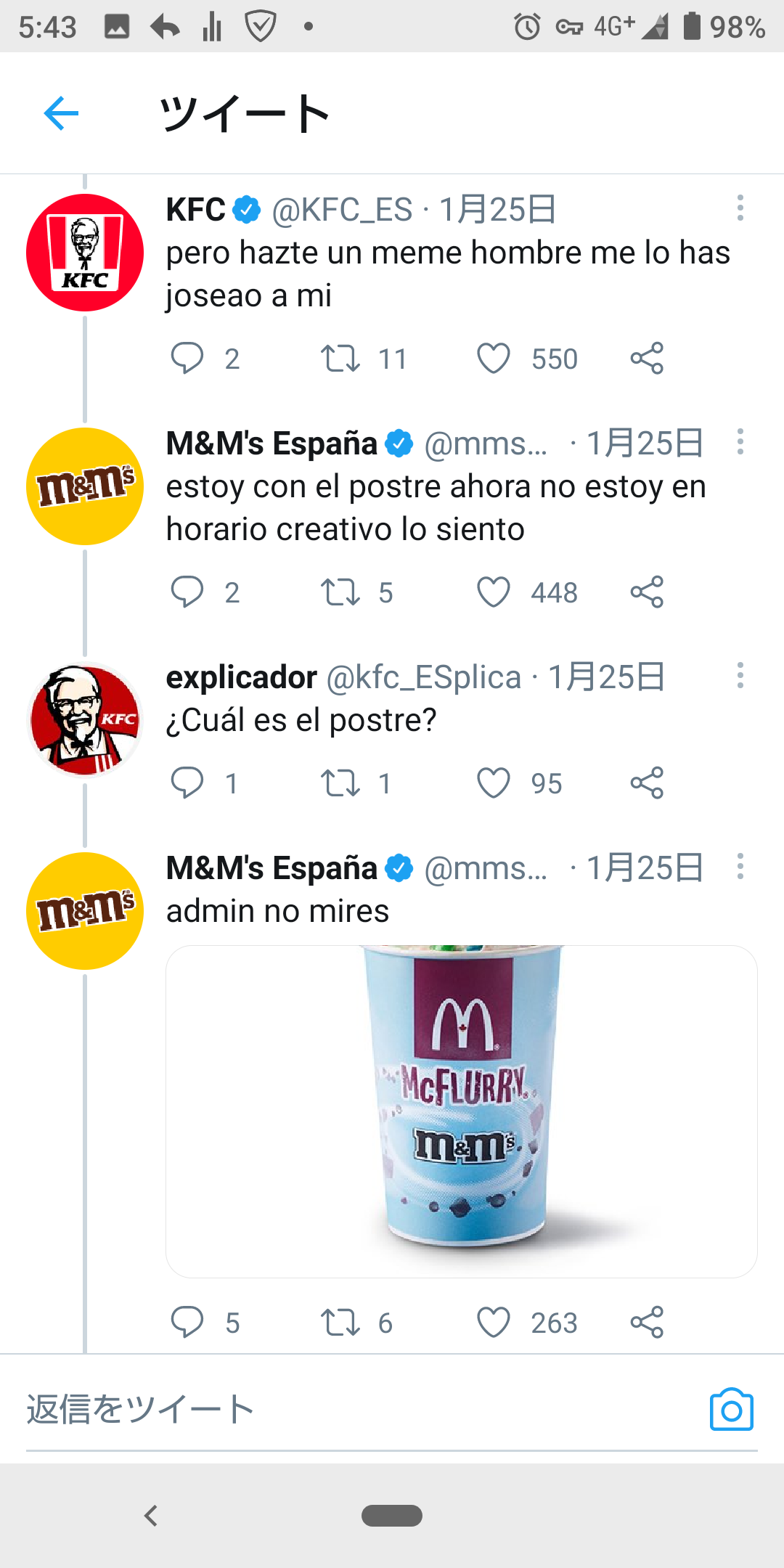View the McFlurry image in full
The width and height of the screenshot is (784, 1568).
pos(462,1111)
